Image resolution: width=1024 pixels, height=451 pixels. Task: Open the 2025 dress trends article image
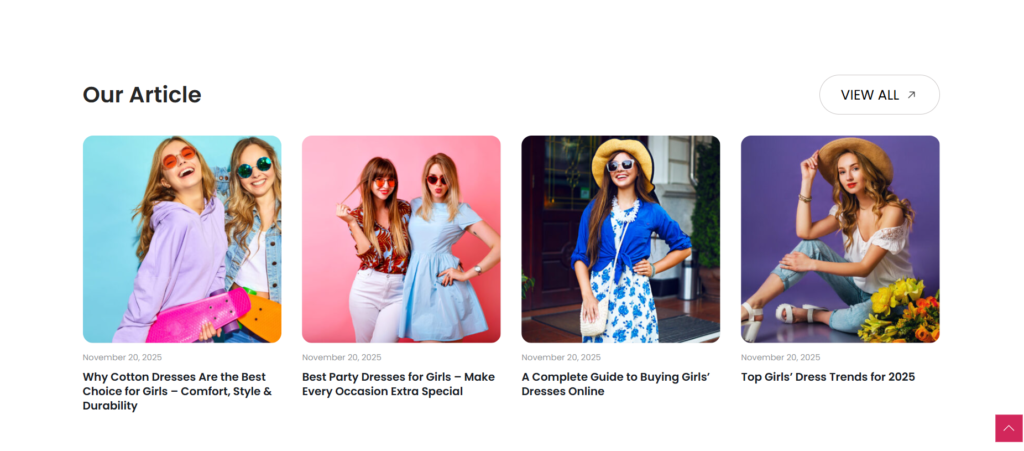tap(840, 239)
